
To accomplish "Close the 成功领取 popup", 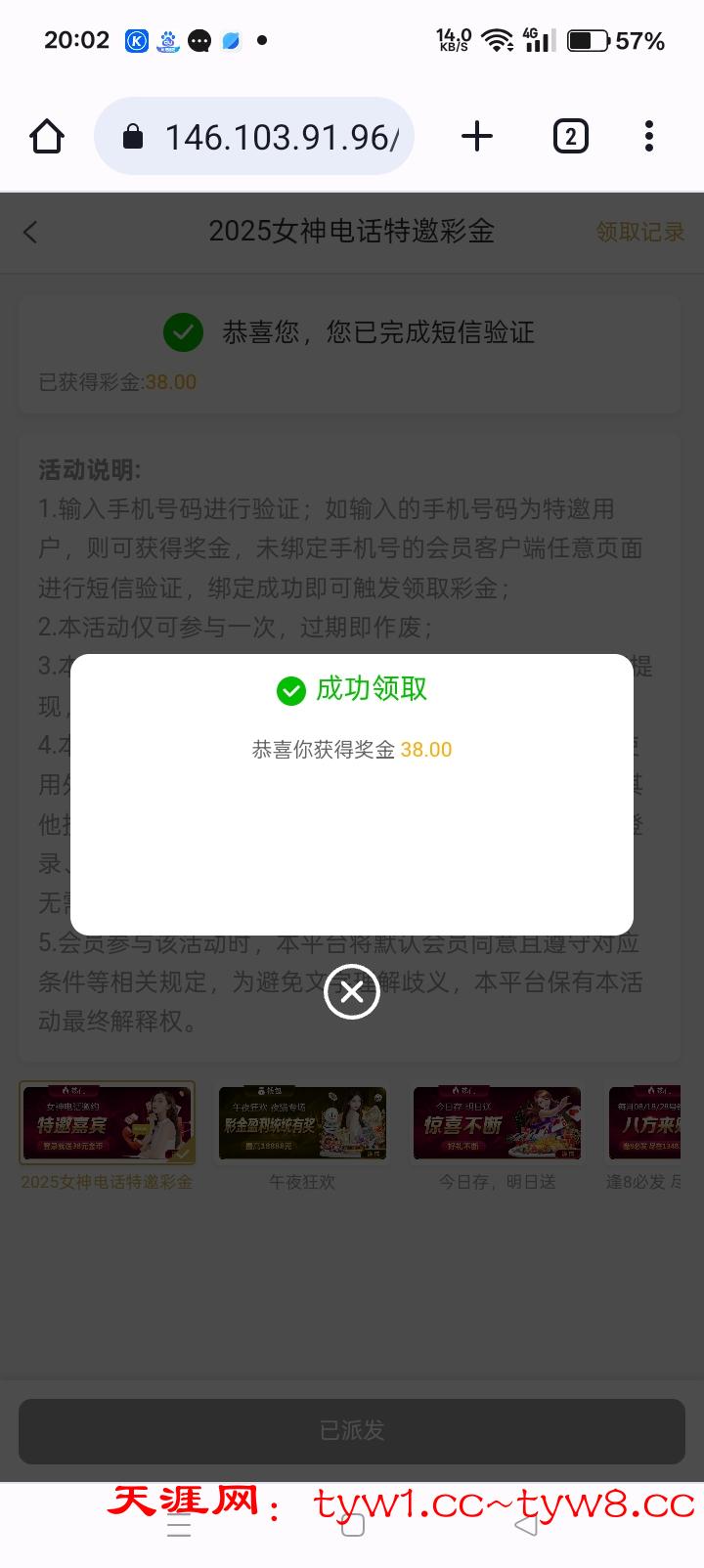I will [x=352, y=991].
